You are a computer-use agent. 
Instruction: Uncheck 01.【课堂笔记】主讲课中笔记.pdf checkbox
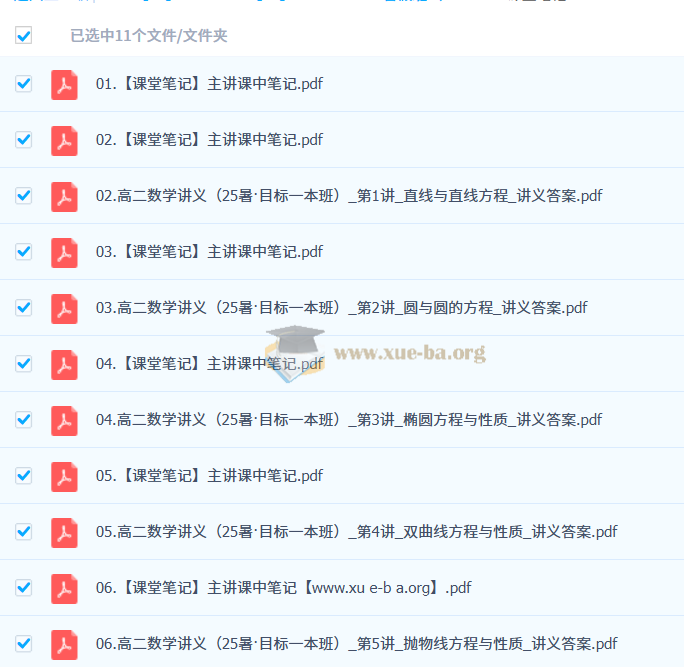click(x=24, y=84)
